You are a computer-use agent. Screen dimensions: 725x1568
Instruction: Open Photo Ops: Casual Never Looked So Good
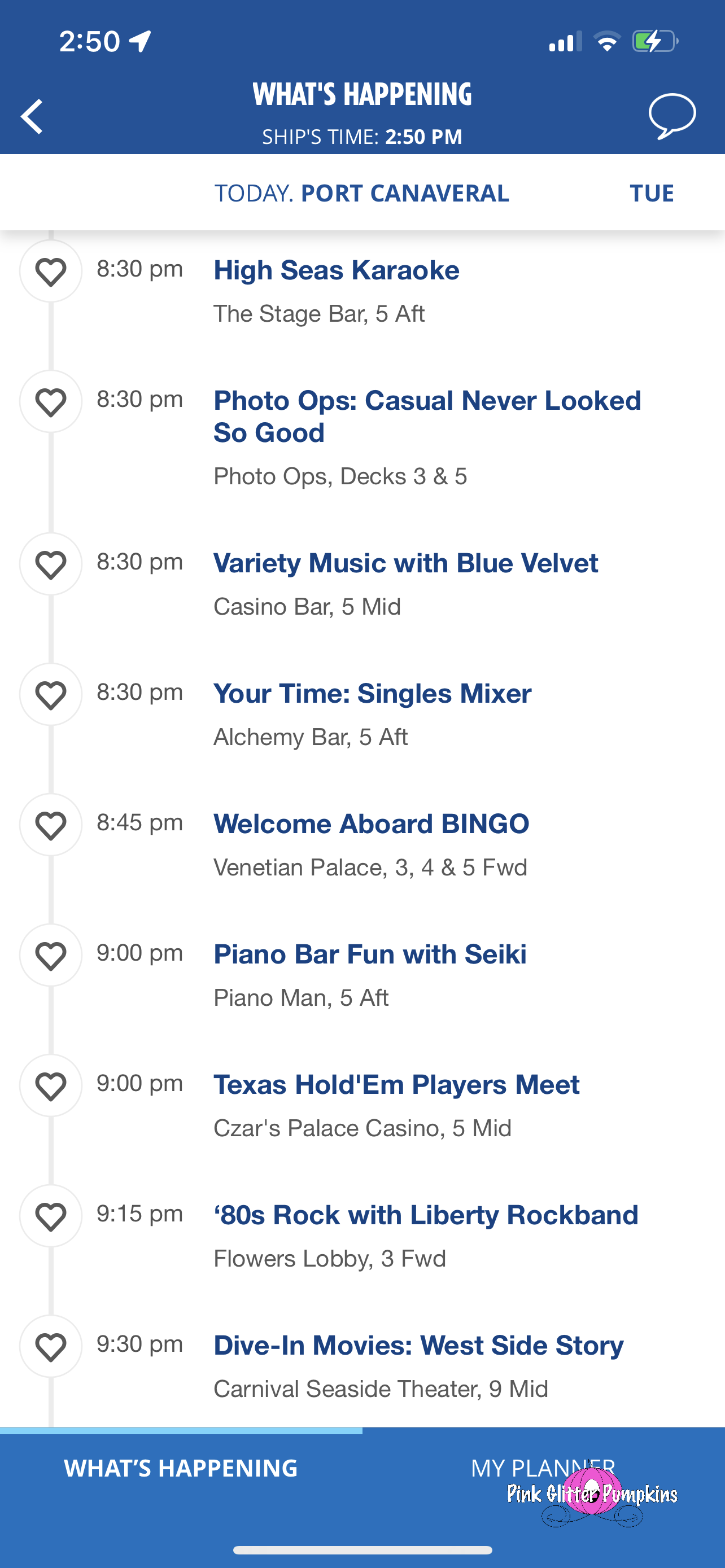pyautogui.click(x=427, y=417)
